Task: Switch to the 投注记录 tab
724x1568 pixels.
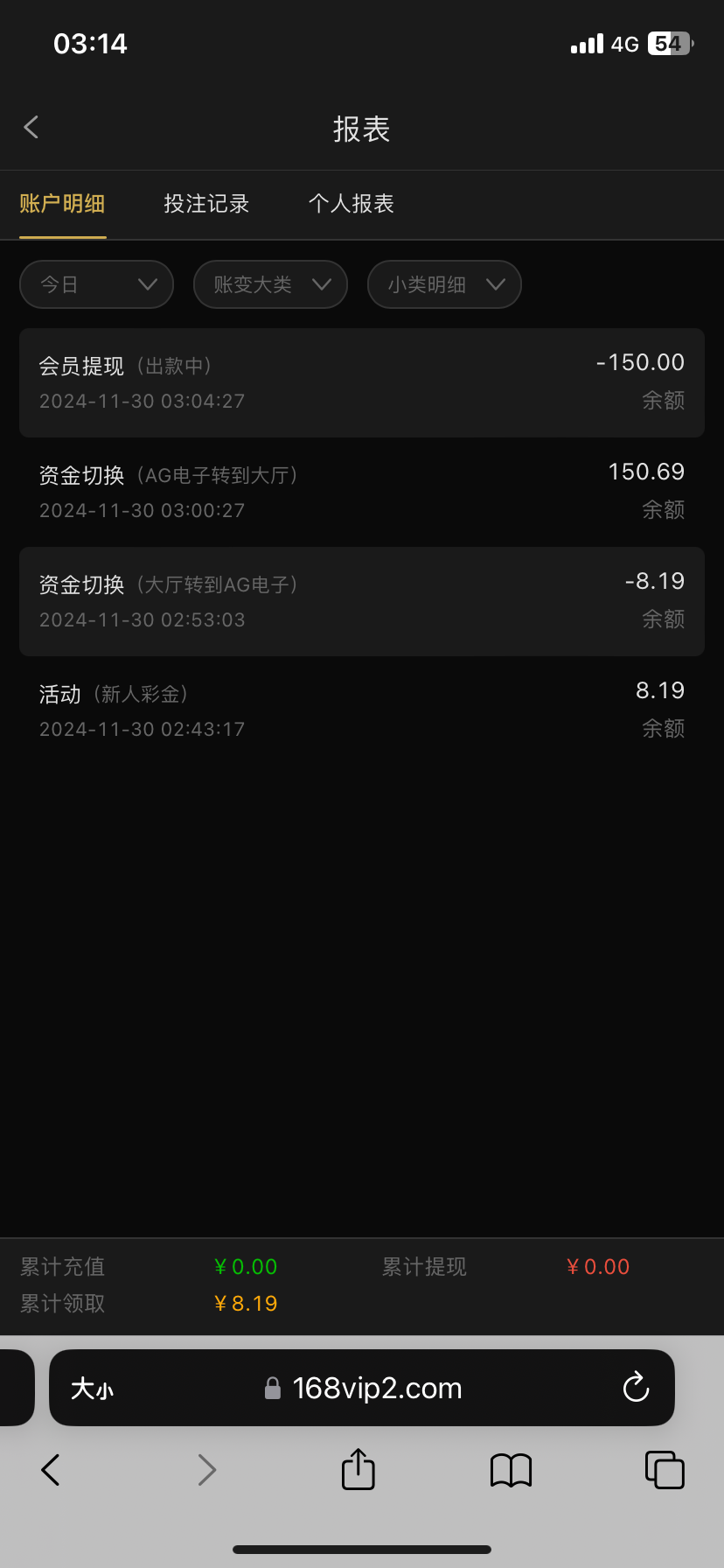Action: click(x=206, y=204)
